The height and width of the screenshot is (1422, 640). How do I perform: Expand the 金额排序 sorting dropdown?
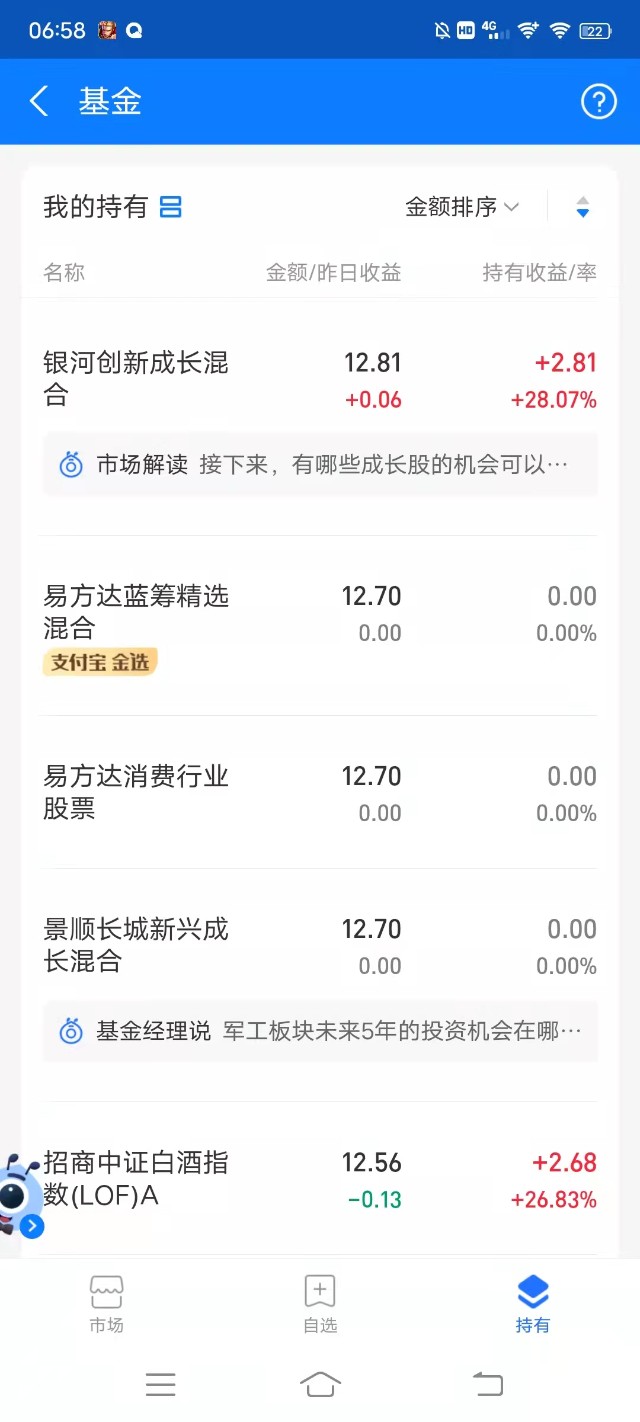tap(462, 207)
